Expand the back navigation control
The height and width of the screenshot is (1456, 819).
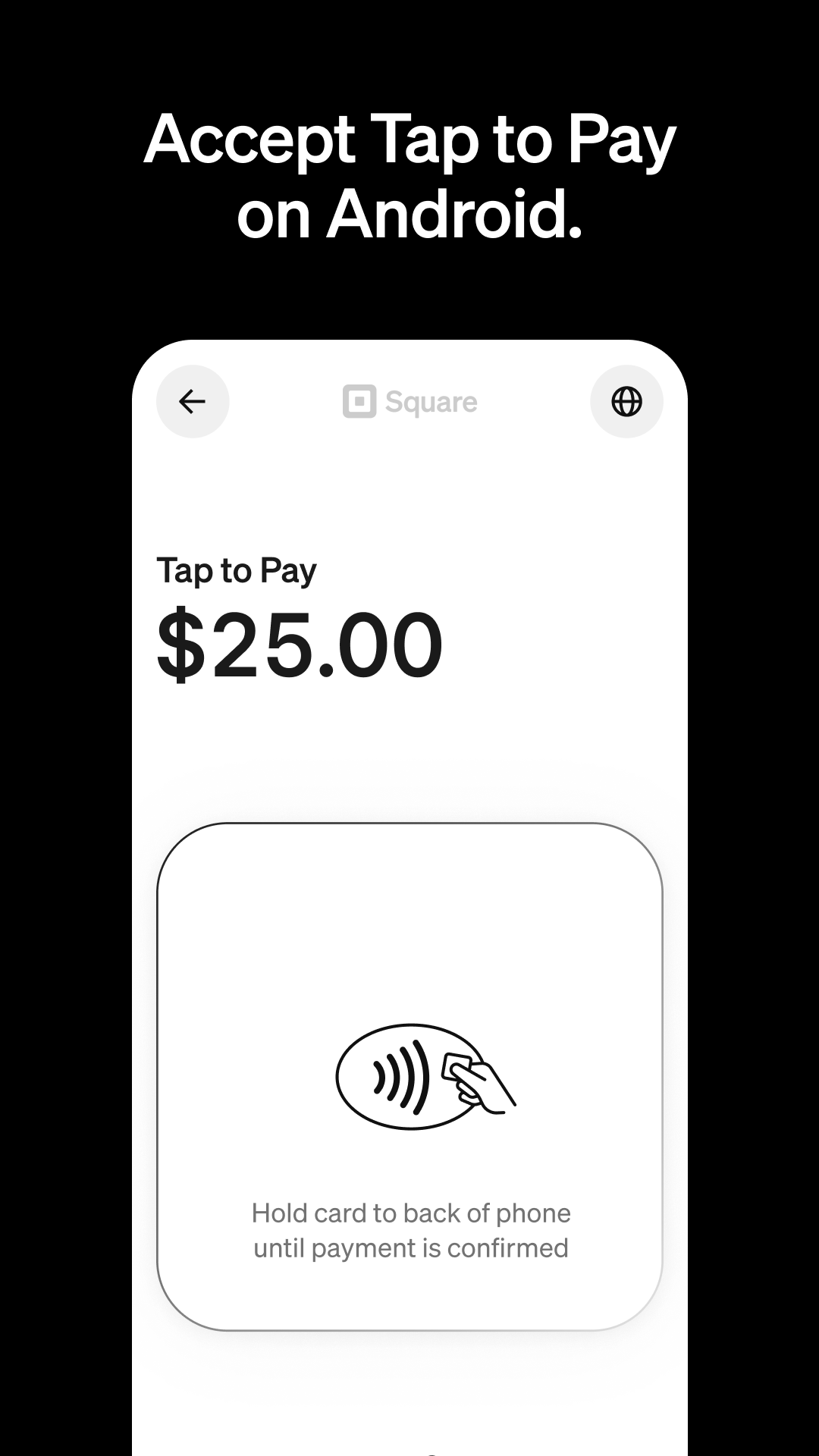coord(192,401)
